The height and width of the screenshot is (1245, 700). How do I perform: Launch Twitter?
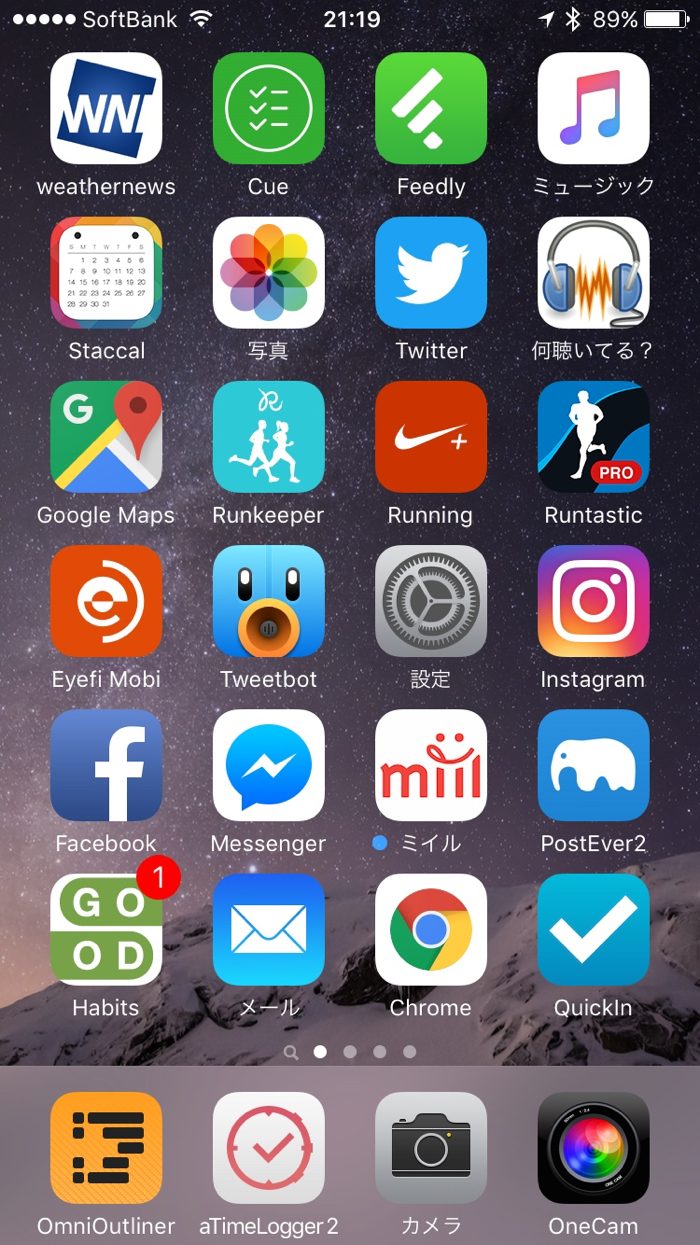431,273
